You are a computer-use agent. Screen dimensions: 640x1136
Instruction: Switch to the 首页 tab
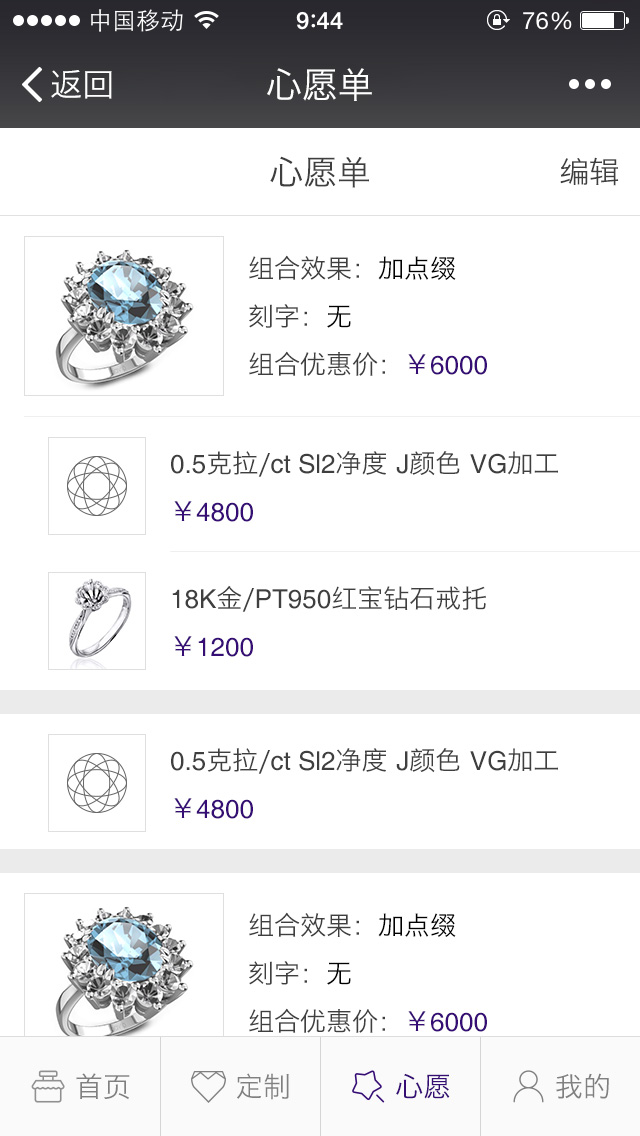click(80, 1086)
